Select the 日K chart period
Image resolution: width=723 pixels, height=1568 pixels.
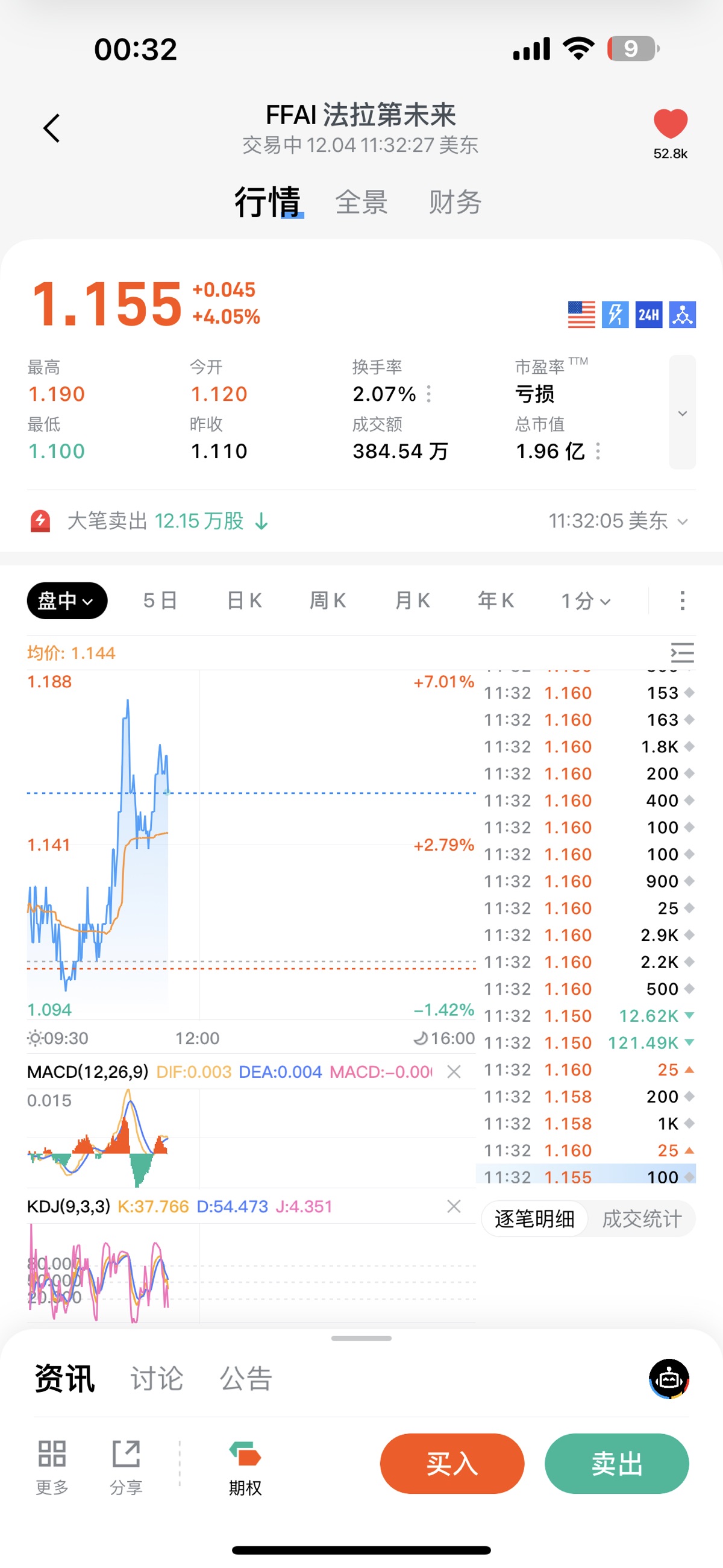[244, 601]
